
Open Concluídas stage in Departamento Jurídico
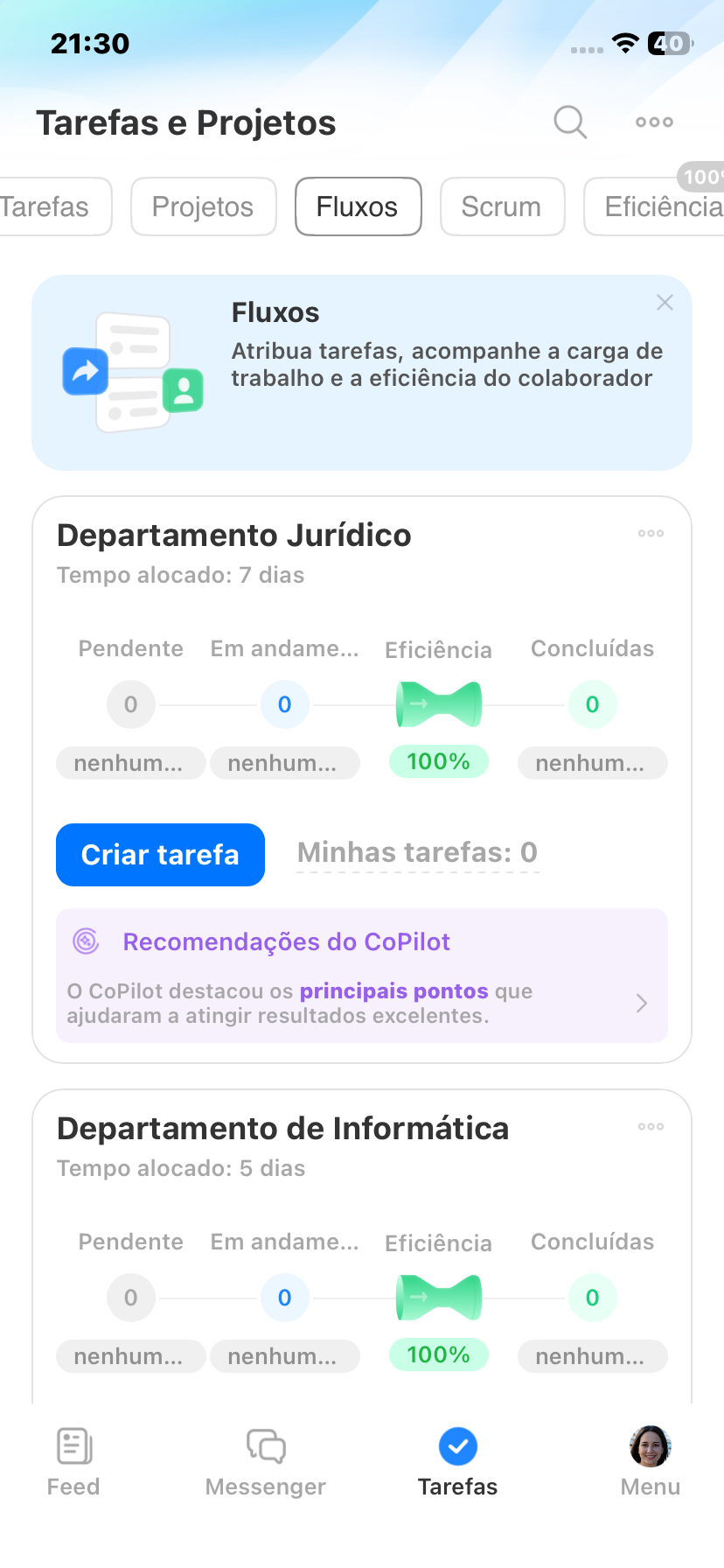click(x=592, y=704)
